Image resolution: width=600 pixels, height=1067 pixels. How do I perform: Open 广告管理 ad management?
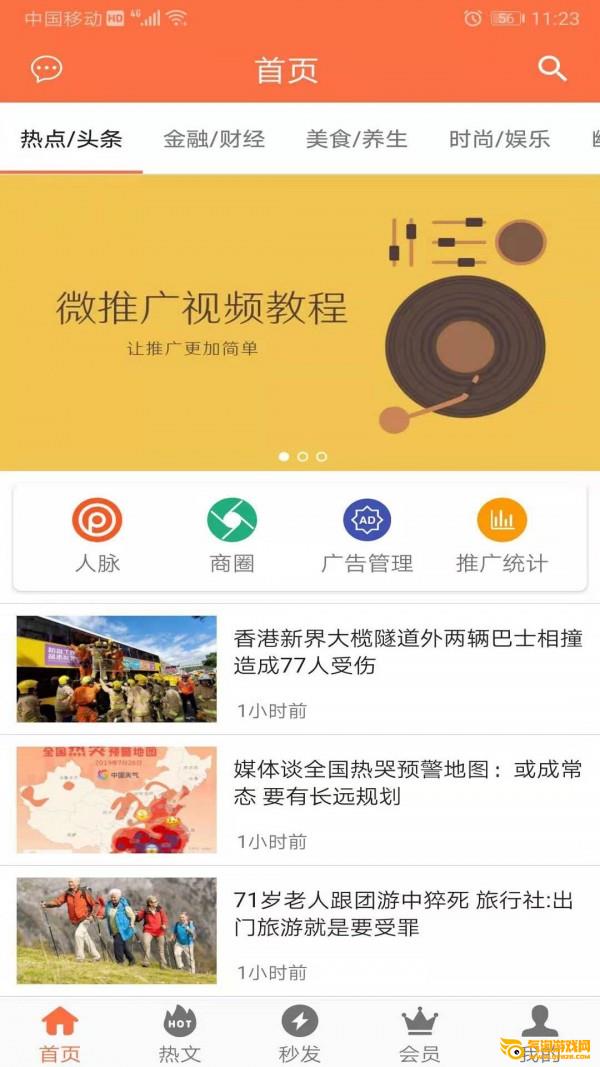[367, 537]
